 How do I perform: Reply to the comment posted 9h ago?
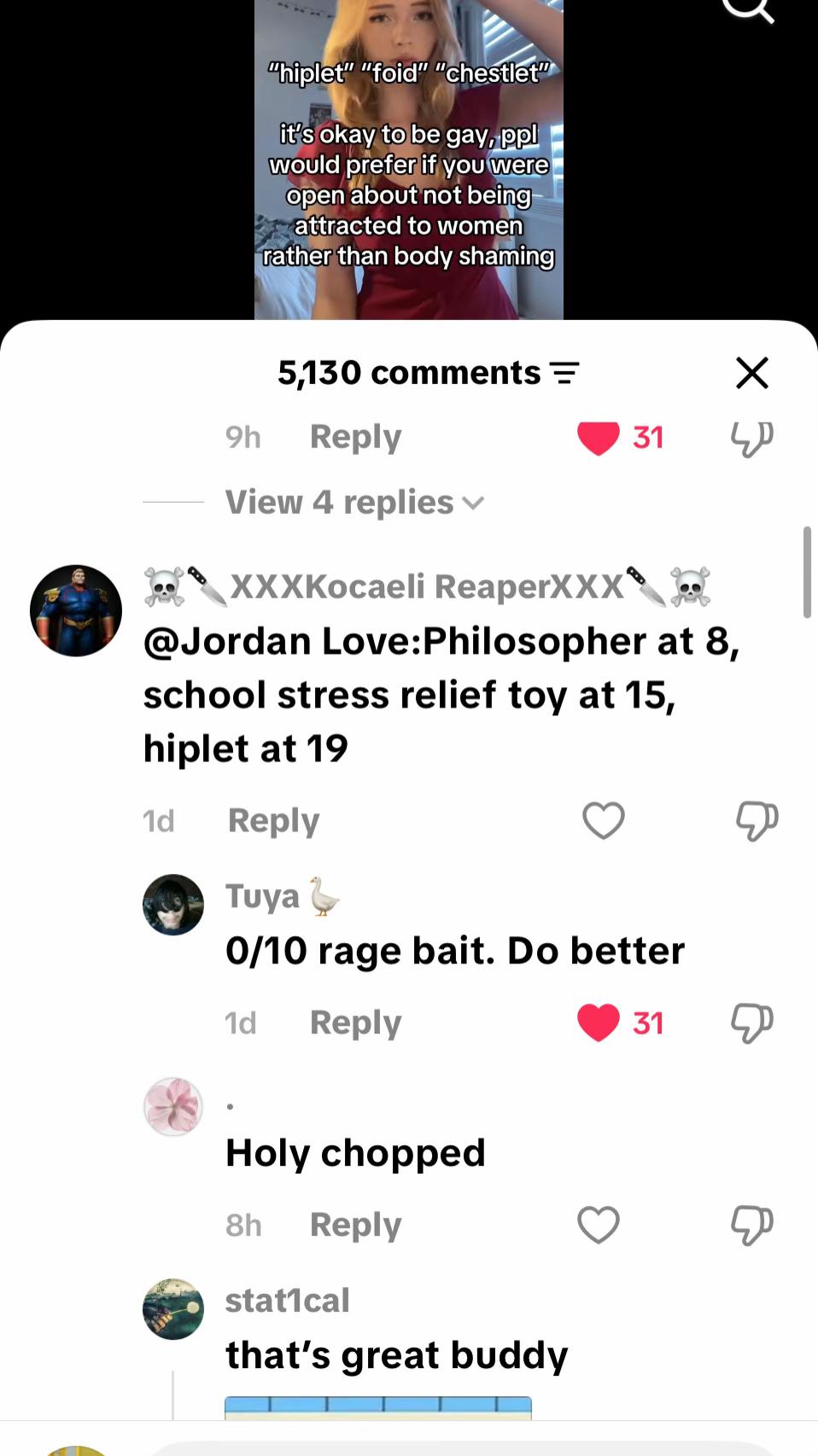coord(355,437)
